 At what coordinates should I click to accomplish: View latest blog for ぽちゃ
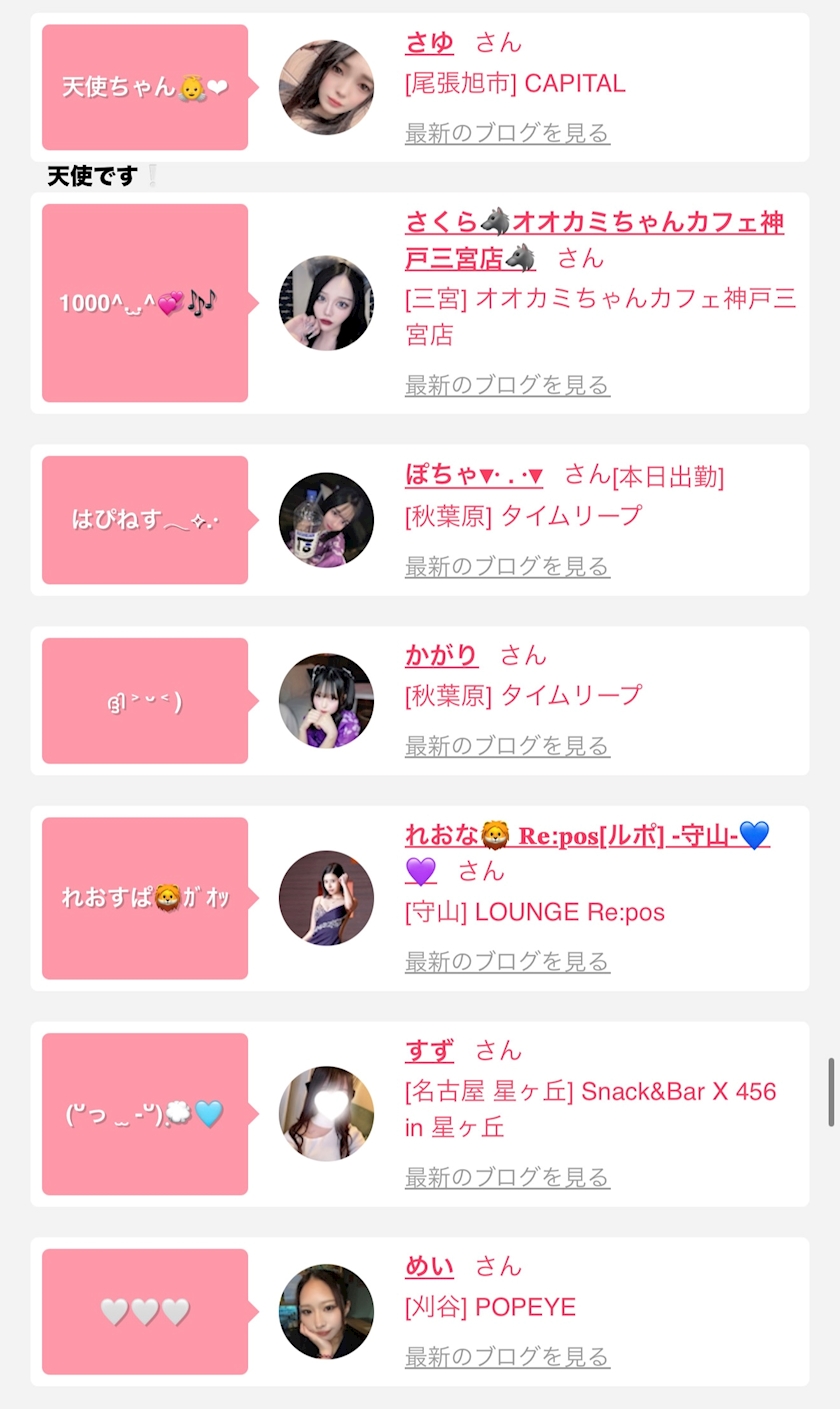pyautogui.click(x=507, y=567)
